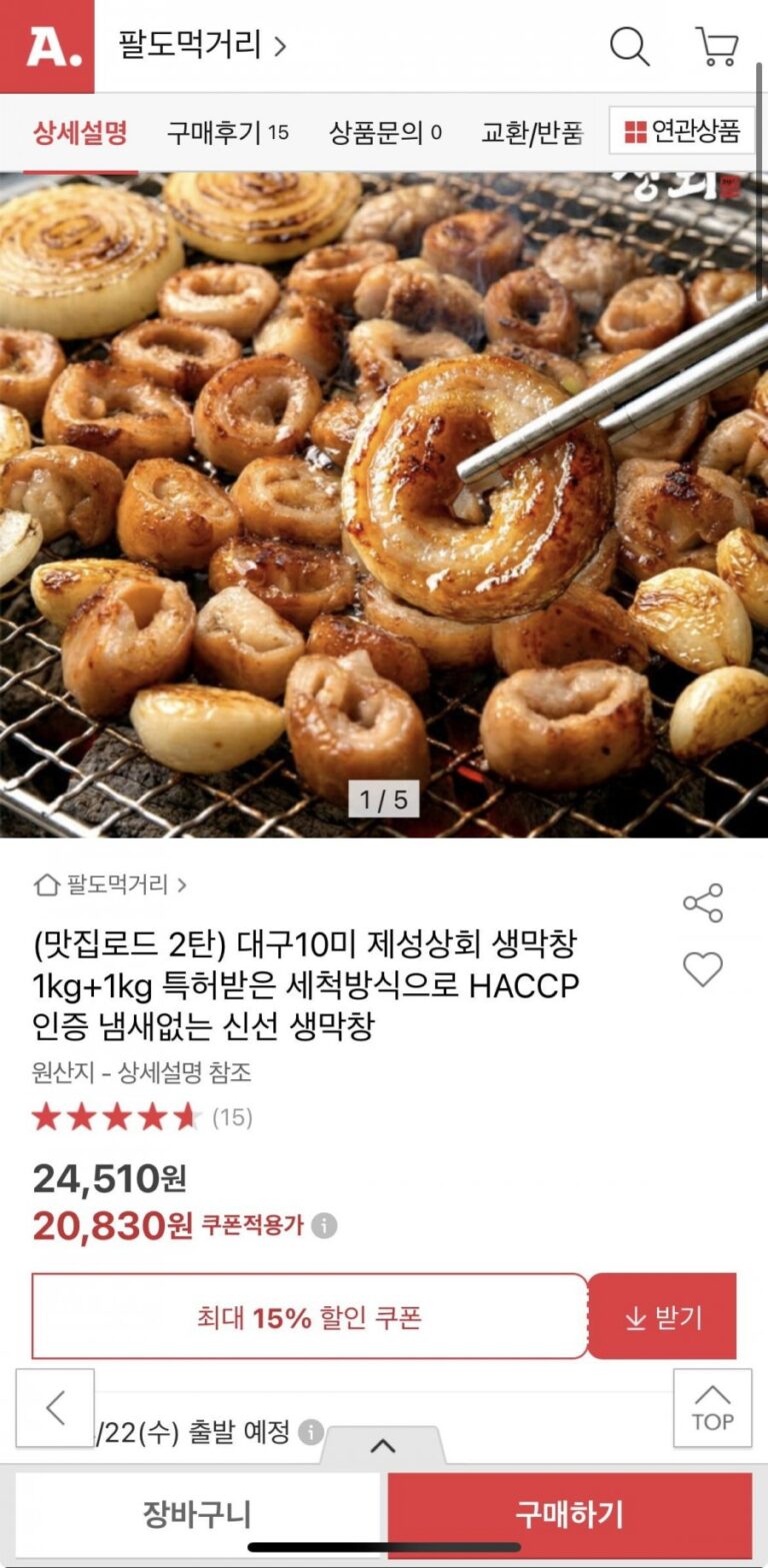Switch to the 교환/반품 tab

532,133
